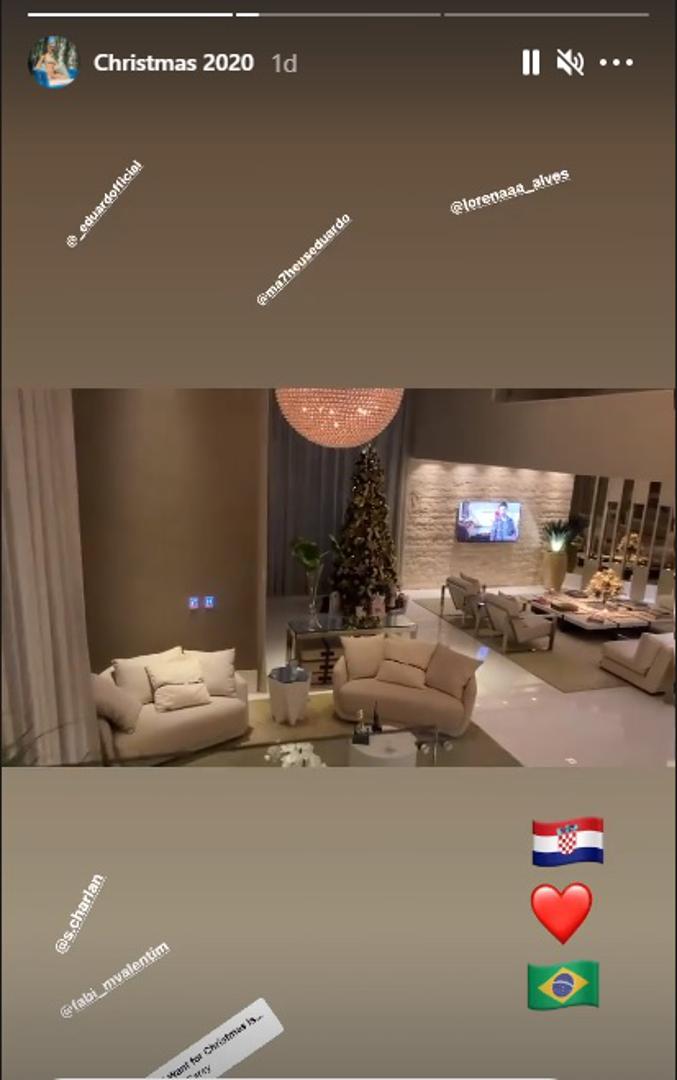Screen dimensions: 677x1080
Task: Open the Christmas 2020 profile picture
Action: [x=53, y=62]
